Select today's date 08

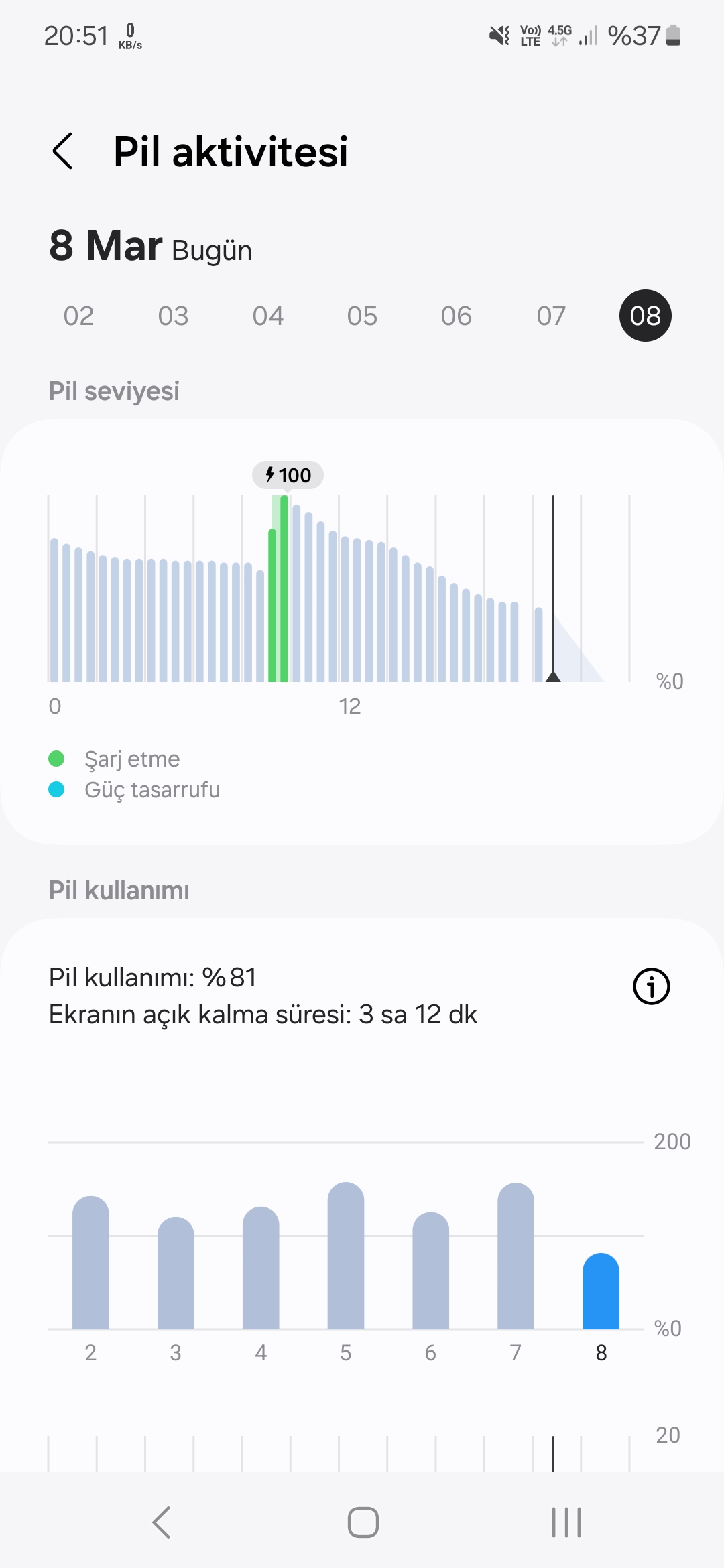pyautogui.click(x=646, y=316)
